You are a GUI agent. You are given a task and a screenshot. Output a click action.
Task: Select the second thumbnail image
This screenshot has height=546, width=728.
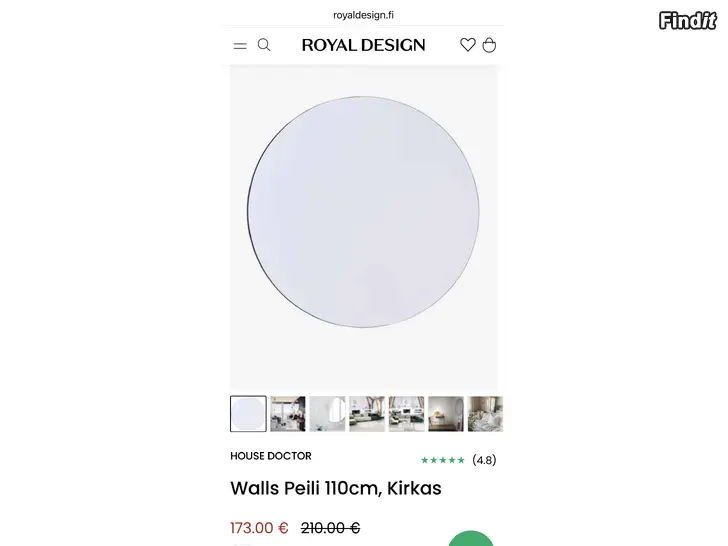click(x=288, y=414)
